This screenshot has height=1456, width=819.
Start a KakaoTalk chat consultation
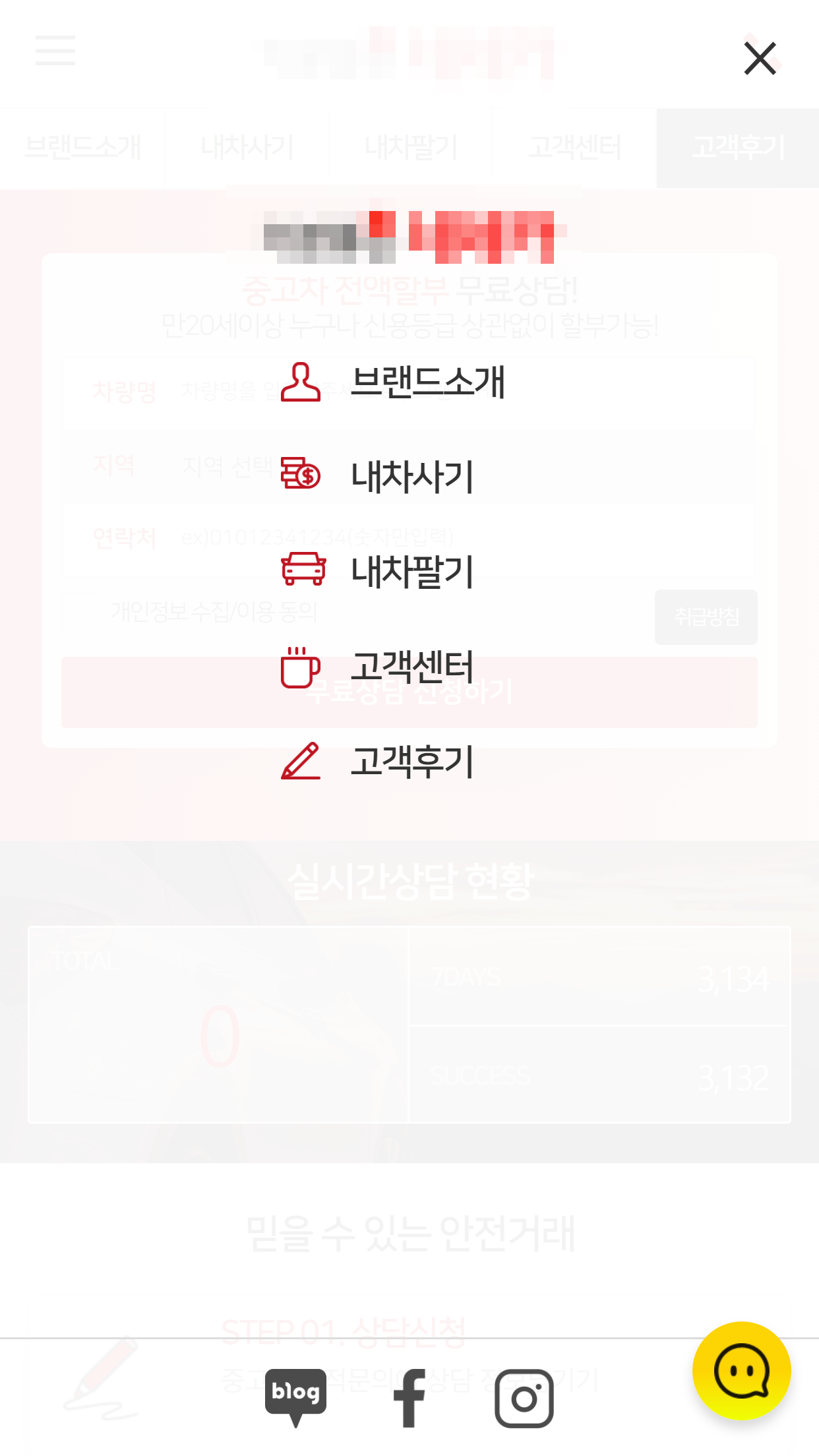tap(741, 1371)
